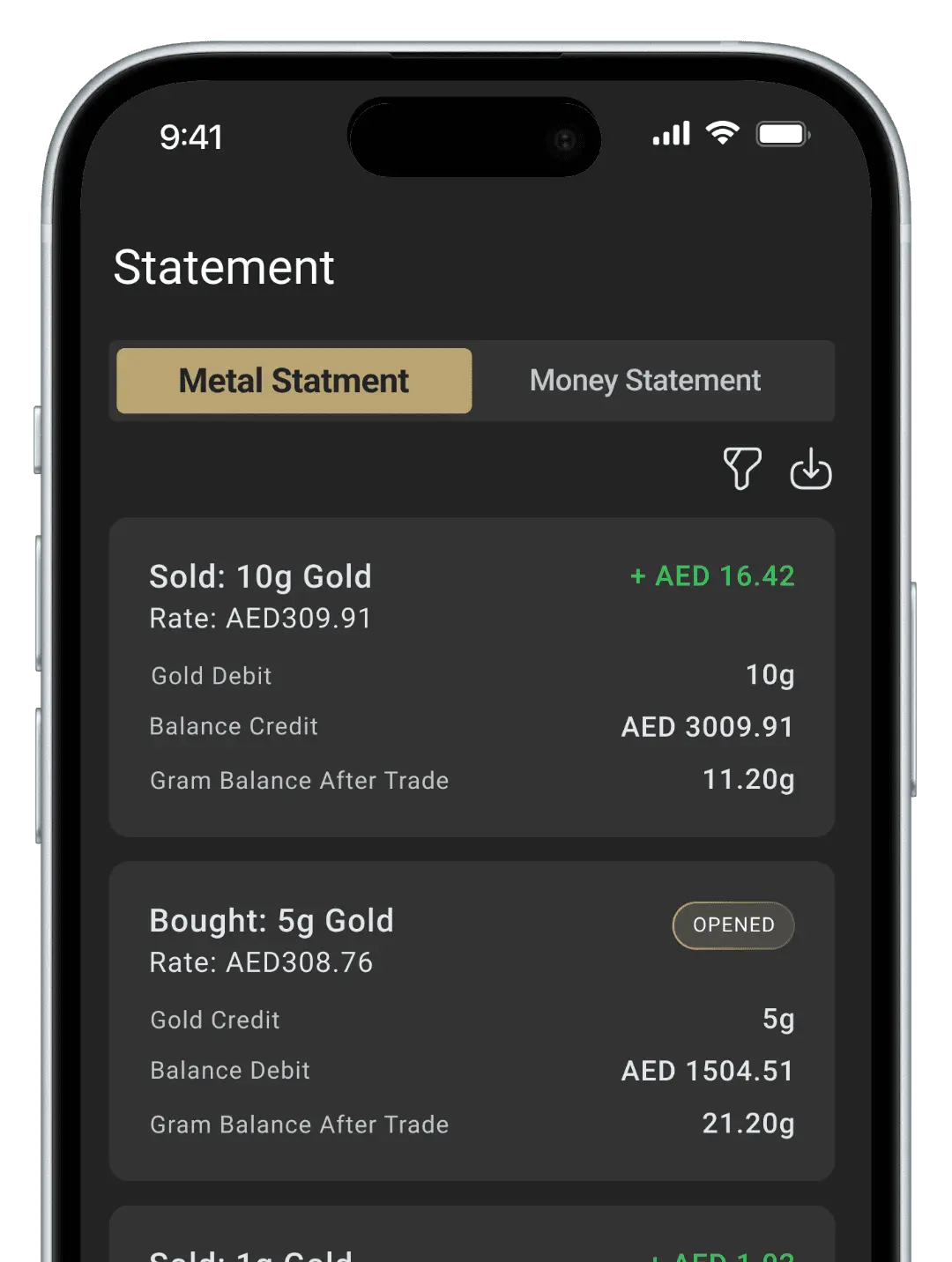Image resolution: width=952 pixels, height=1262 pixels.
Task: Open the statement filter options
Action: [x=742, y=468]
